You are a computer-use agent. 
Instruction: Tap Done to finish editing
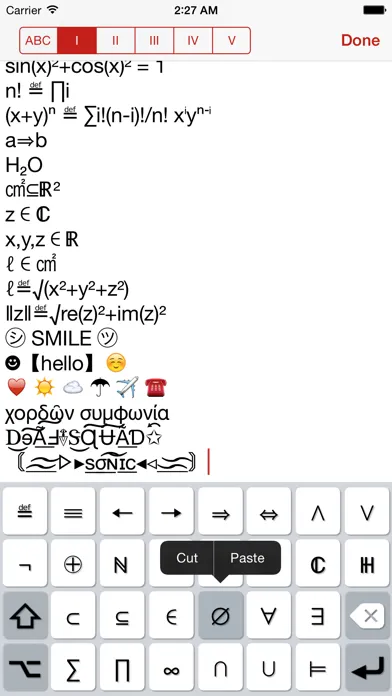tap(360, 40)
